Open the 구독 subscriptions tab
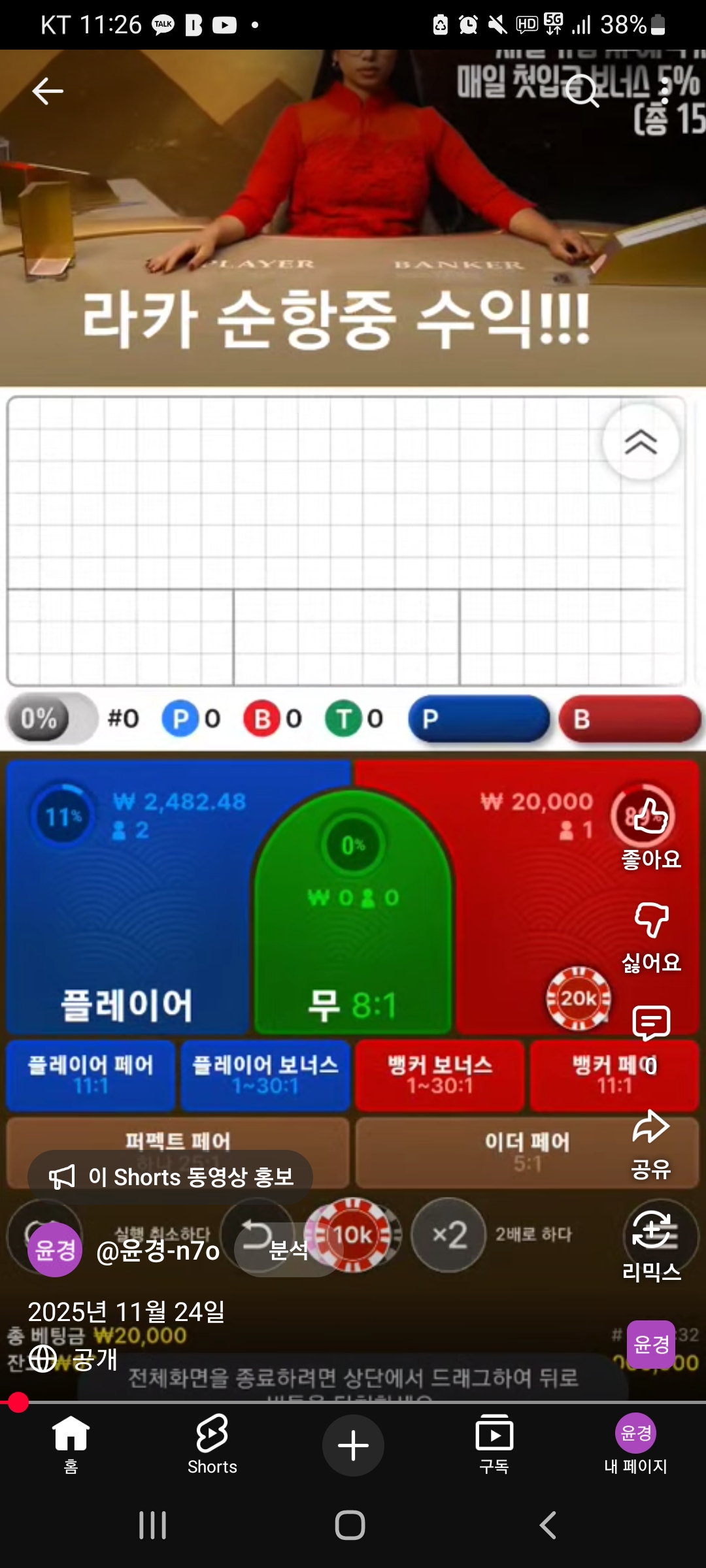 (494, 1444)
